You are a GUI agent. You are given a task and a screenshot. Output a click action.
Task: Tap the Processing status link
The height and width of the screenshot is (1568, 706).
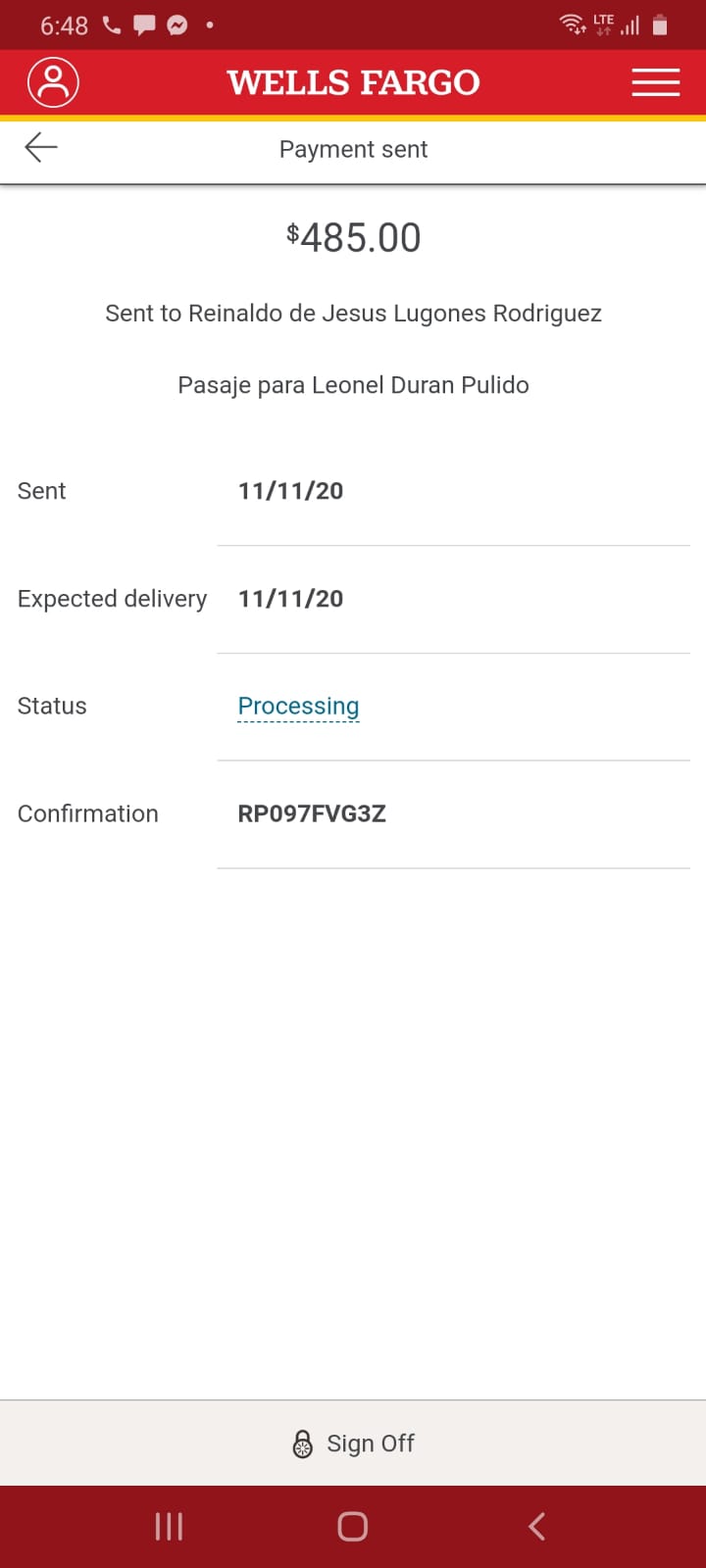tap(298, 707)
